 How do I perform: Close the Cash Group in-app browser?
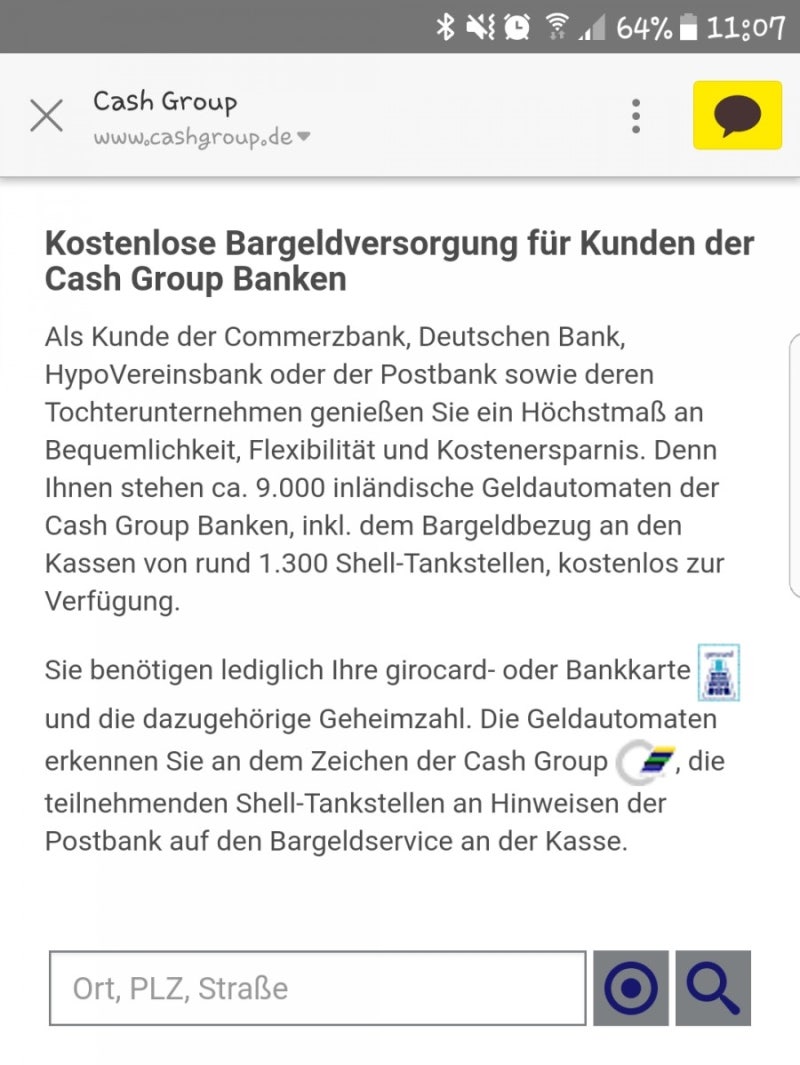(46, 116)
